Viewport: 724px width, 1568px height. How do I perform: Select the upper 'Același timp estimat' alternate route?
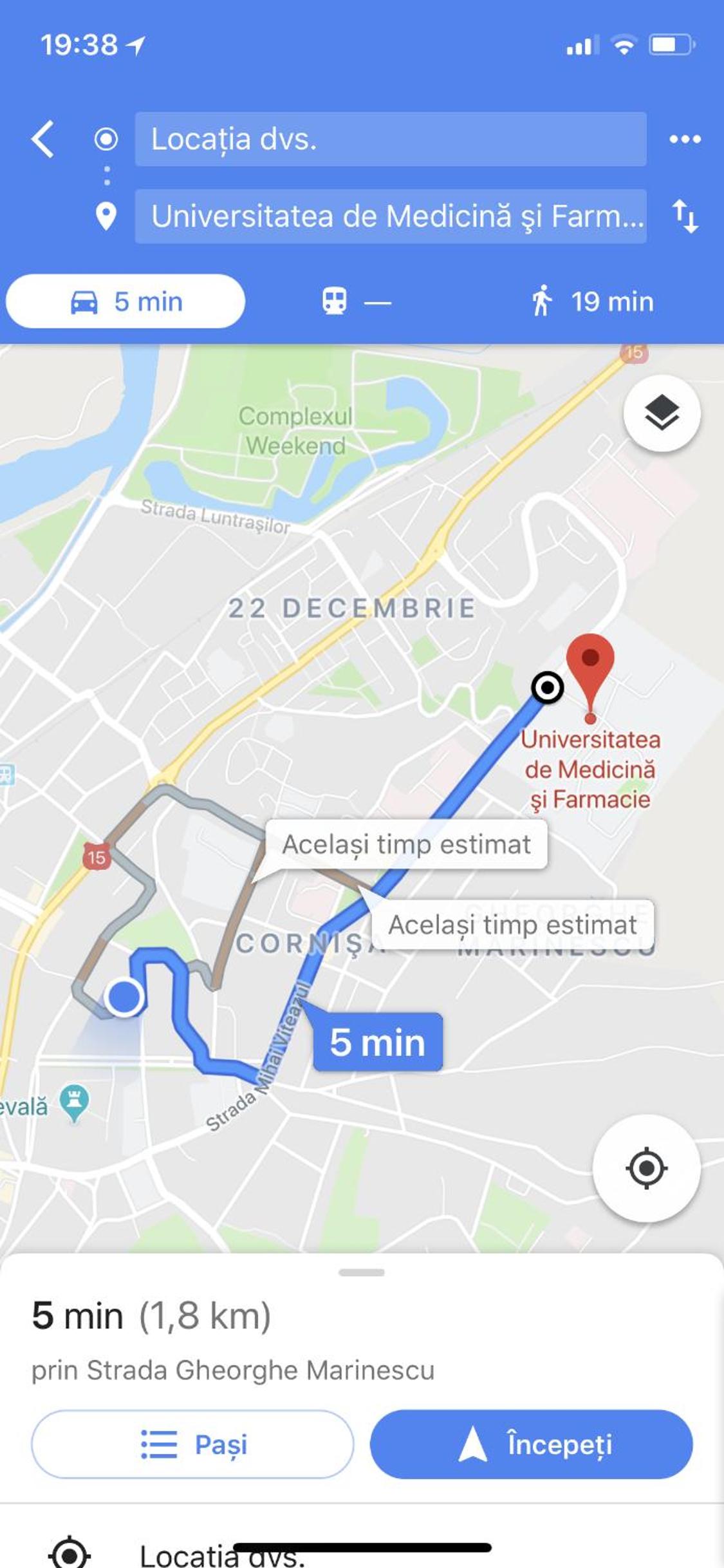pyautogui.click(x=406, y=844)
